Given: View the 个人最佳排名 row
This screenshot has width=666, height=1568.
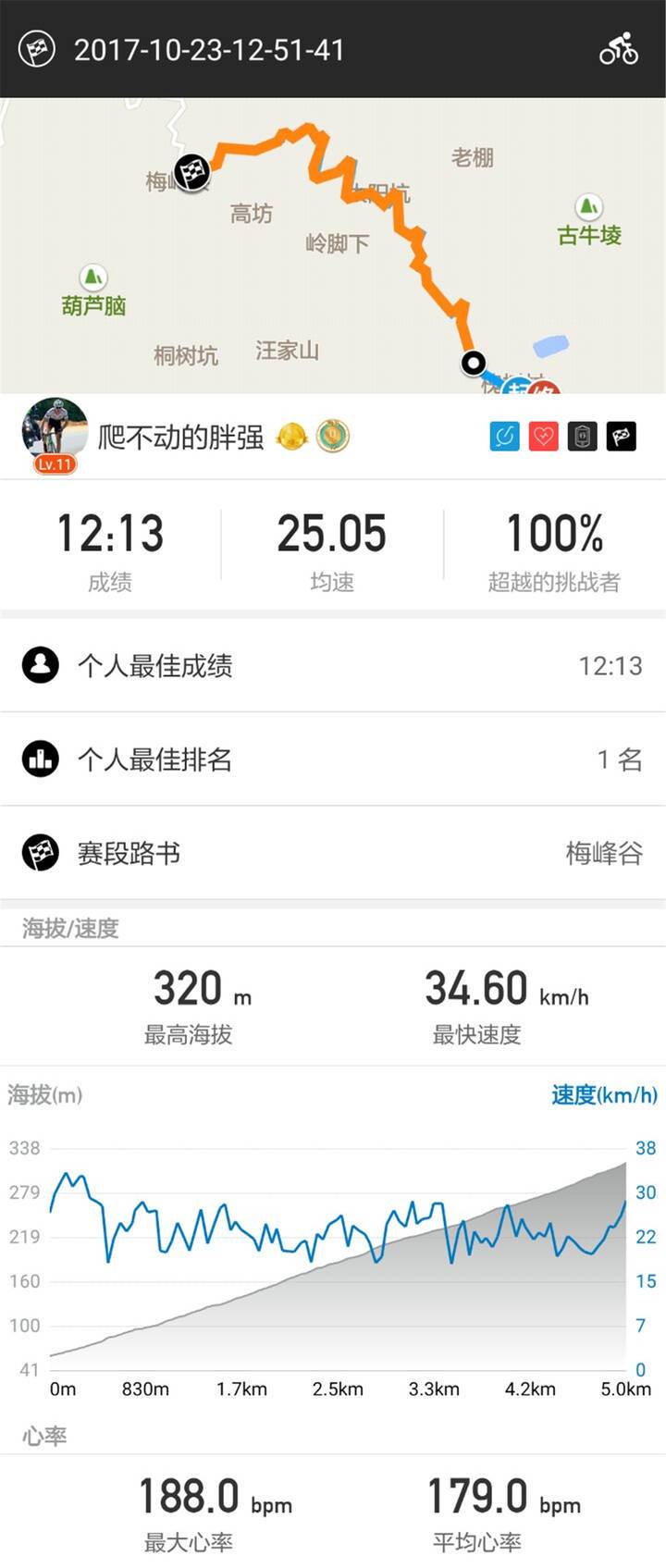Looking at the screenshot, I should coord(333,759).
